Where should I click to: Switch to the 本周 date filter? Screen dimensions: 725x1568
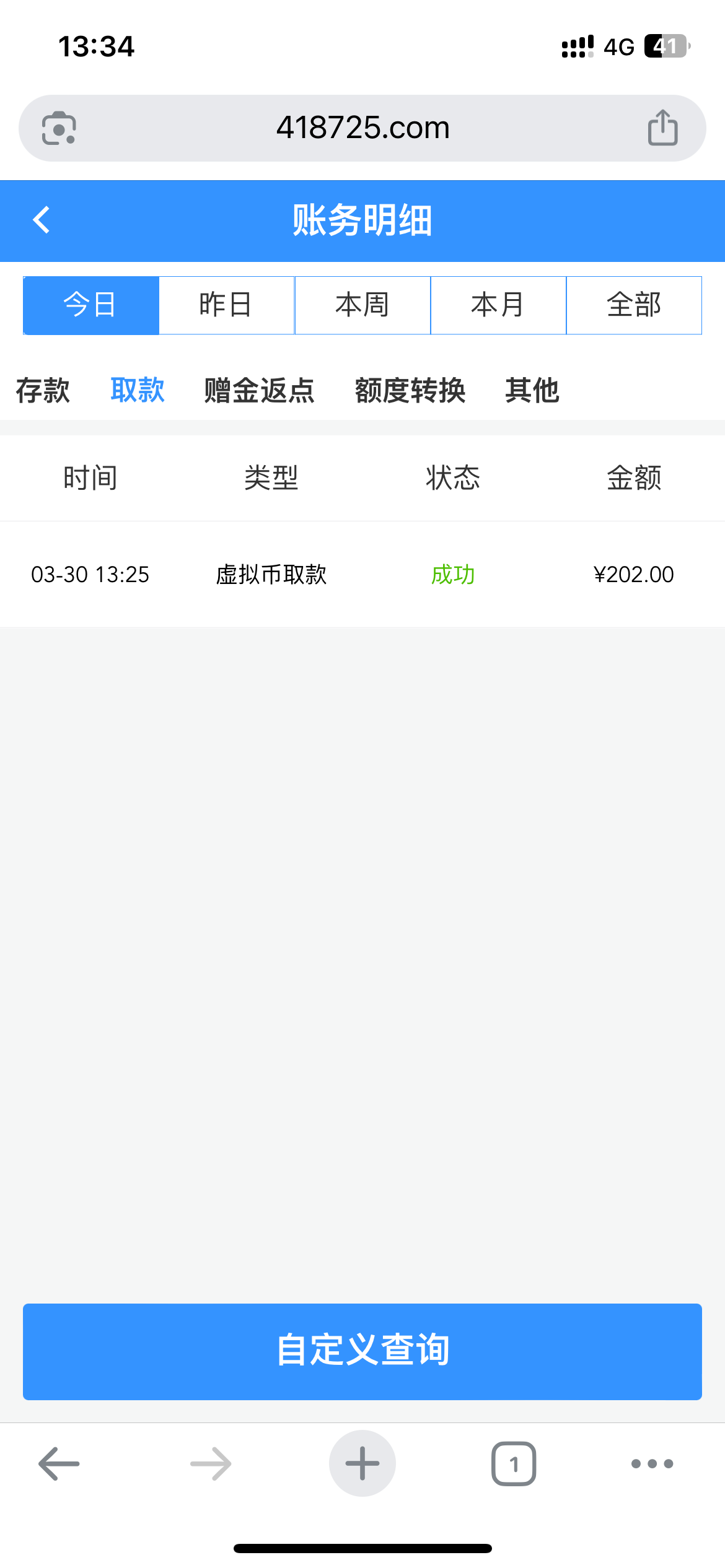coord(362,305)
